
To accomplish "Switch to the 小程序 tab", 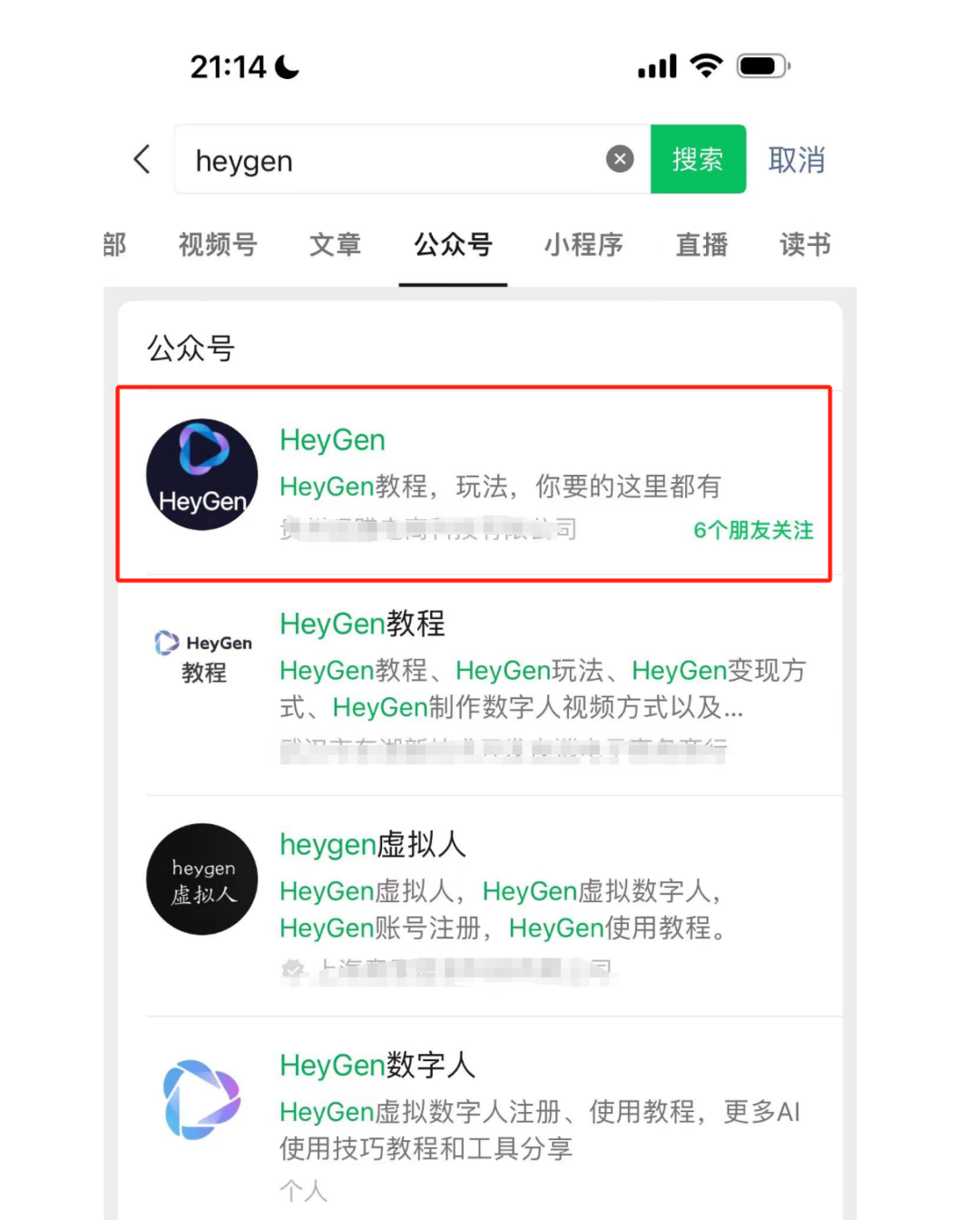I will 583,244.
